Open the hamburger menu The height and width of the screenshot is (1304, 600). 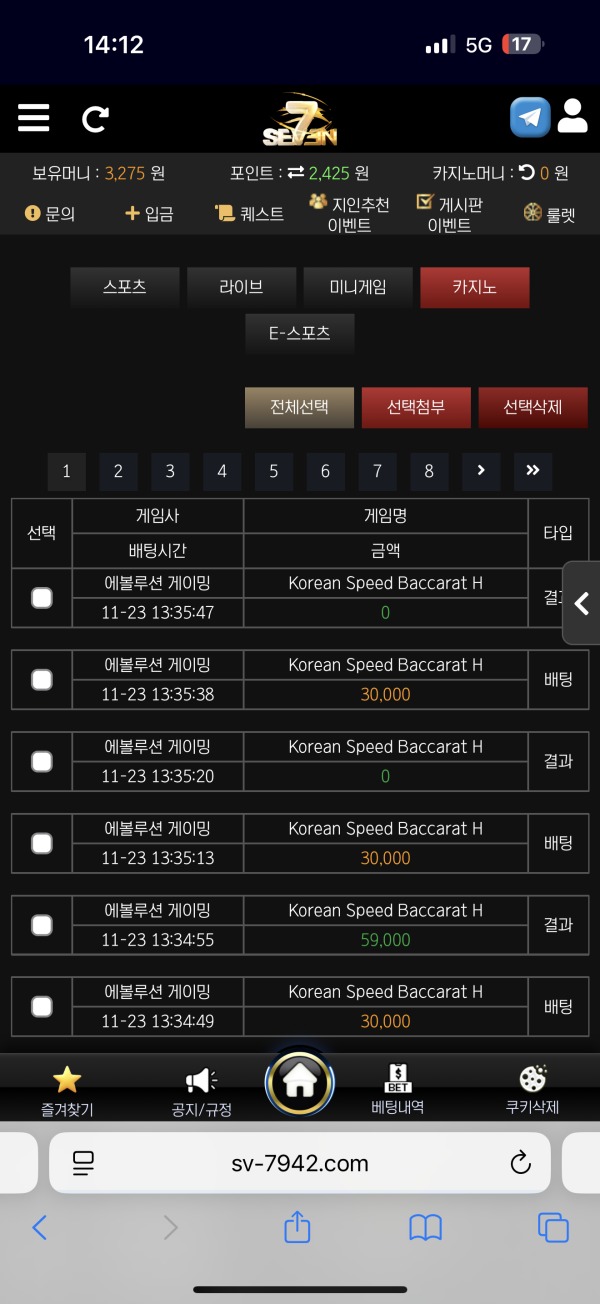(33, 118)
